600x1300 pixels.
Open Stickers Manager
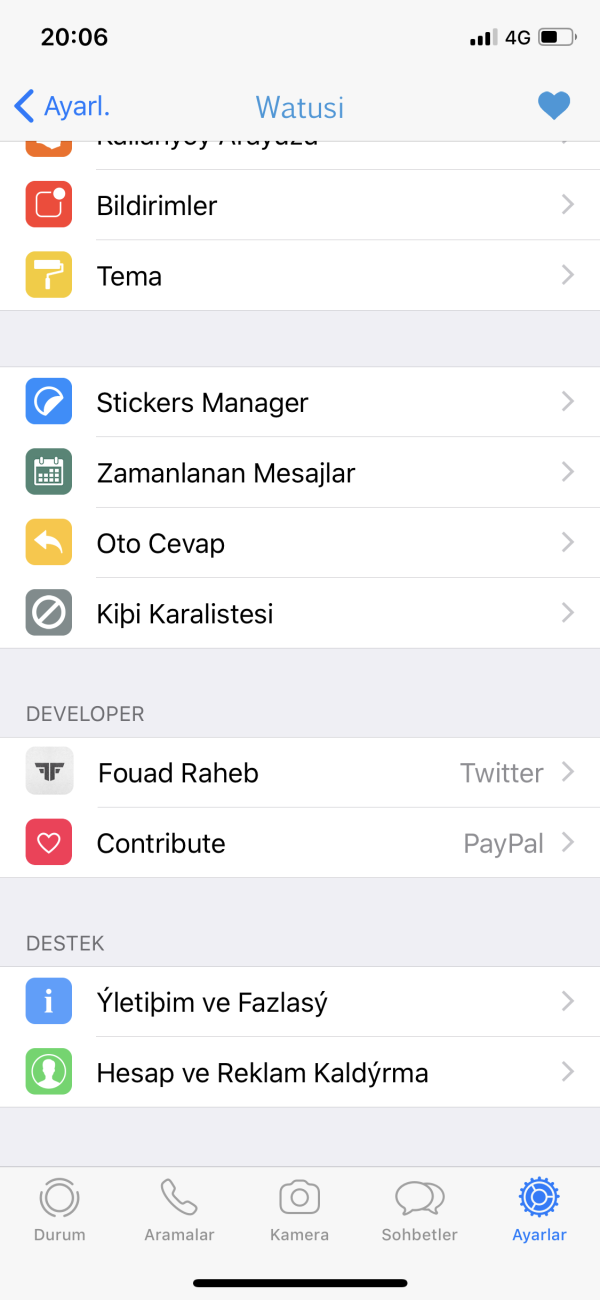click(300, 403)
